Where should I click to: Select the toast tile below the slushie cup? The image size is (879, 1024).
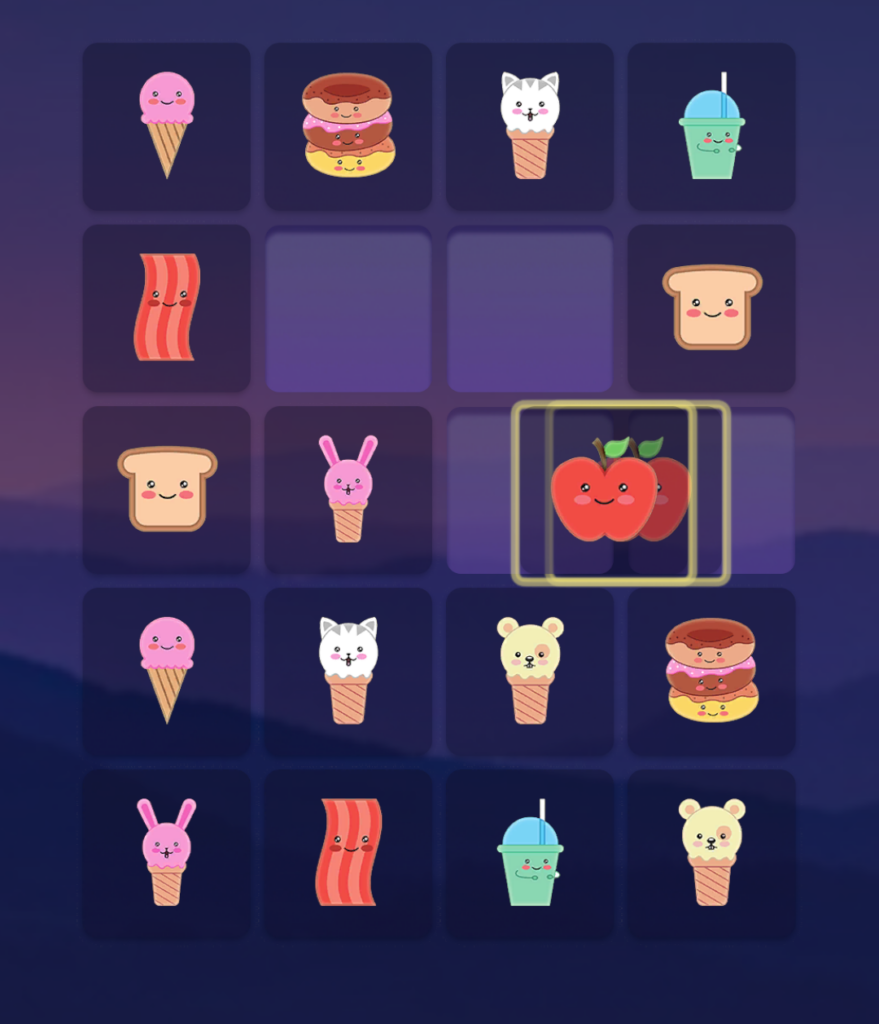pos(712,308)
